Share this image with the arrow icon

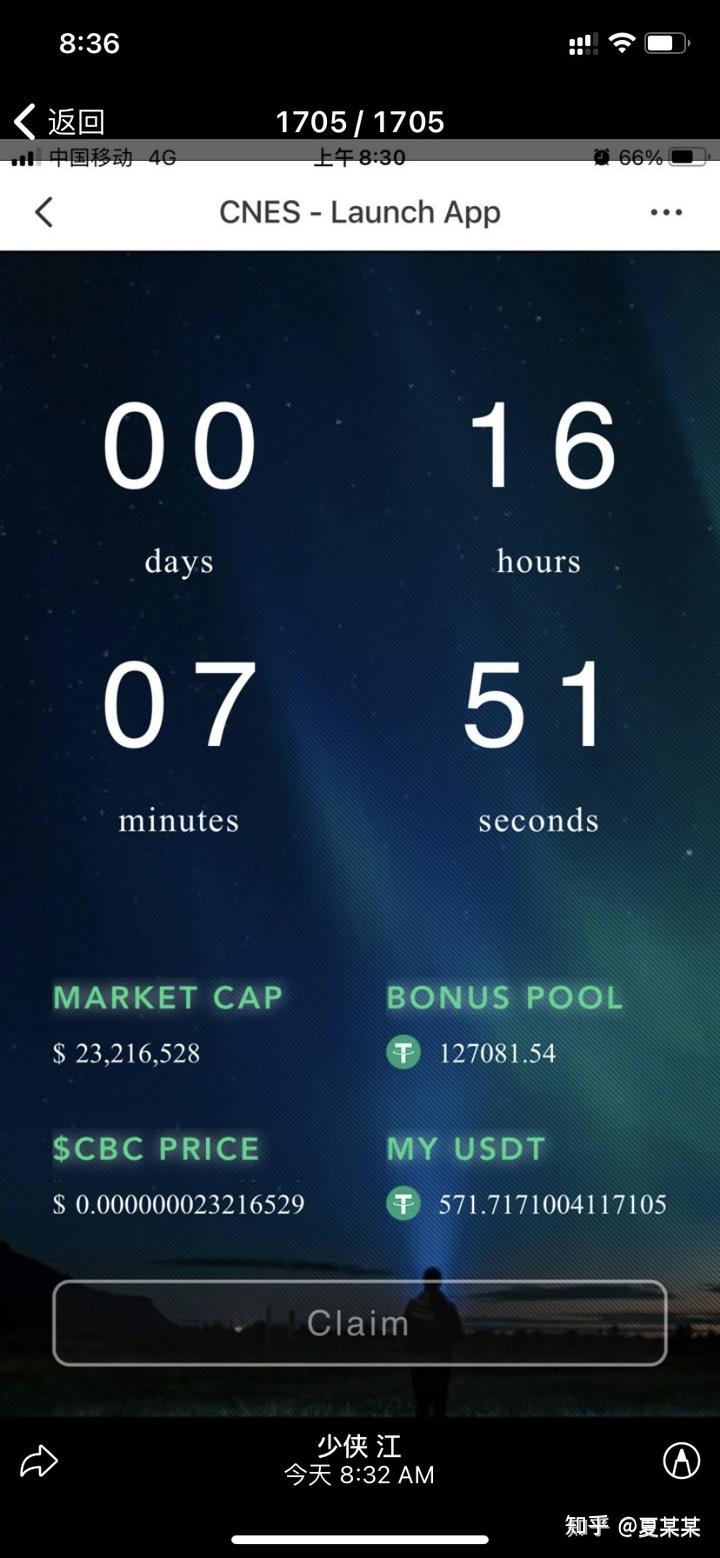tap(39, 1462)
